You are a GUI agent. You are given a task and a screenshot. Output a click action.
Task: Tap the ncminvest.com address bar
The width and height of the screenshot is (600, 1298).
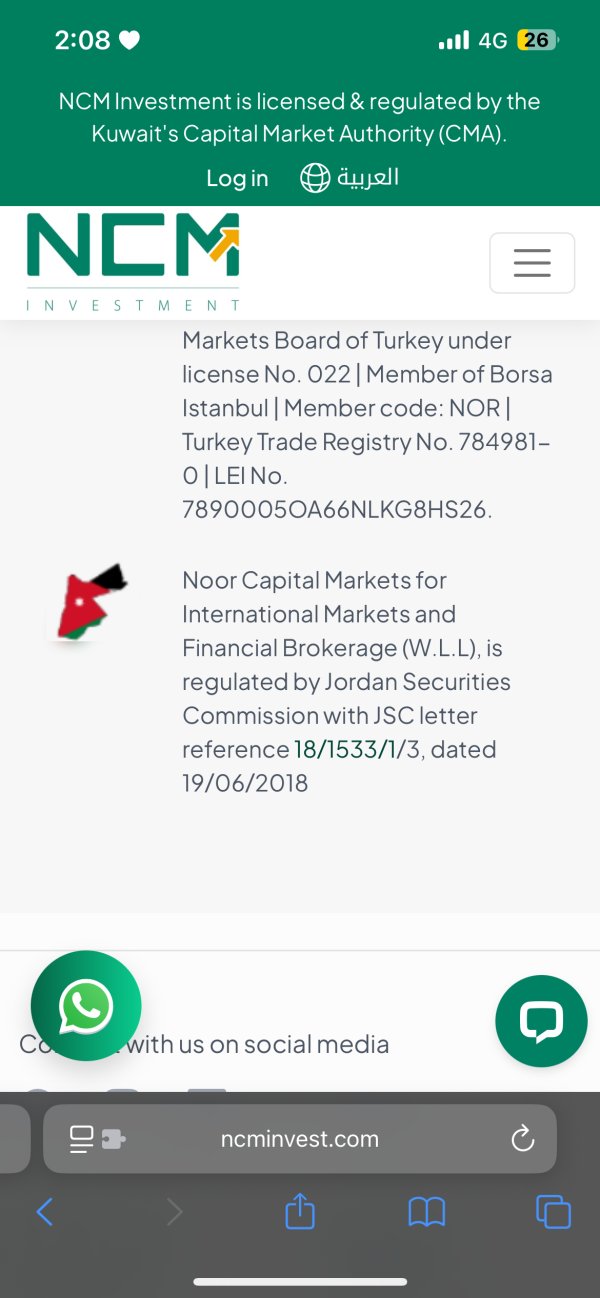(x=300, y=1138)
